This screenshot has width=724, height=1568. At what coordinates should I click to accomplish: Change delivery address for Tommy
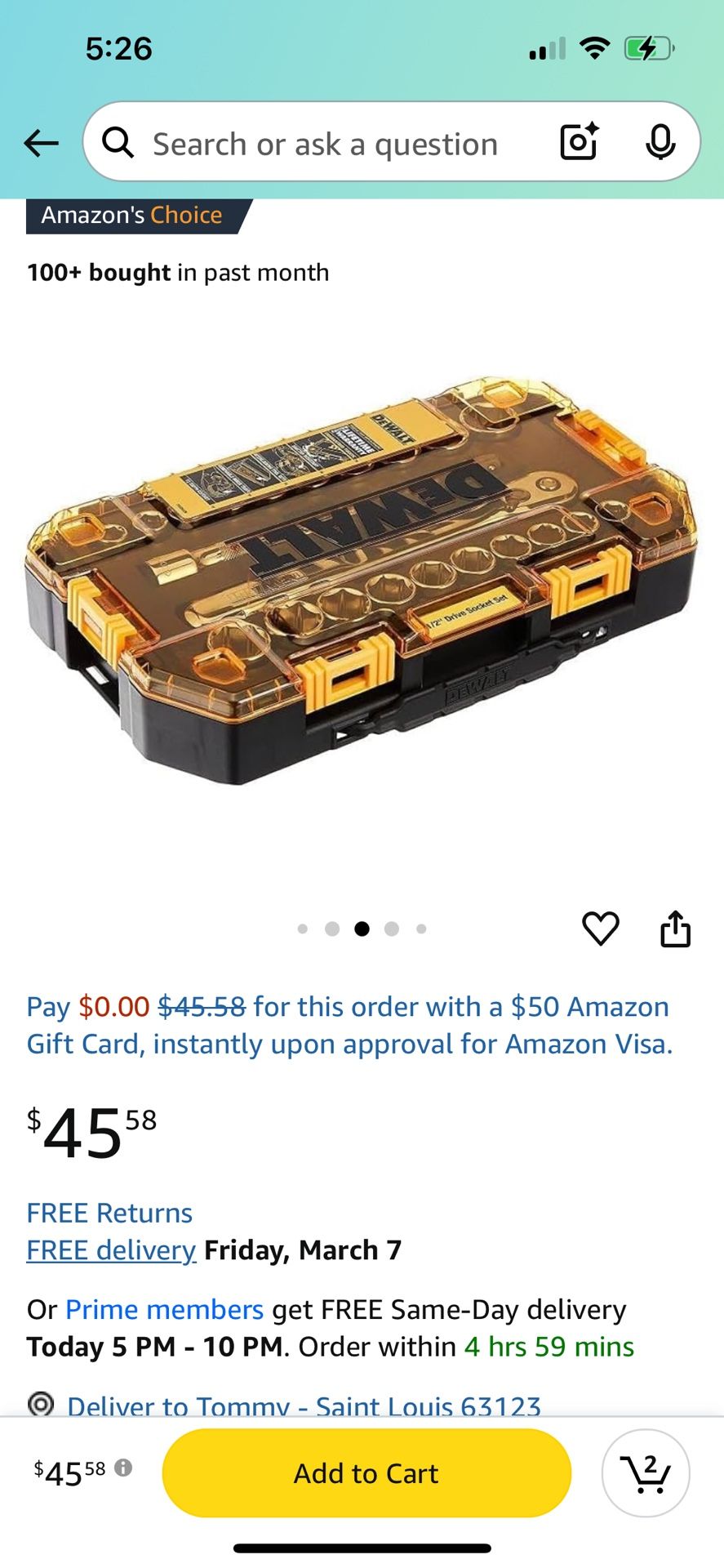tap(304, 1405)
